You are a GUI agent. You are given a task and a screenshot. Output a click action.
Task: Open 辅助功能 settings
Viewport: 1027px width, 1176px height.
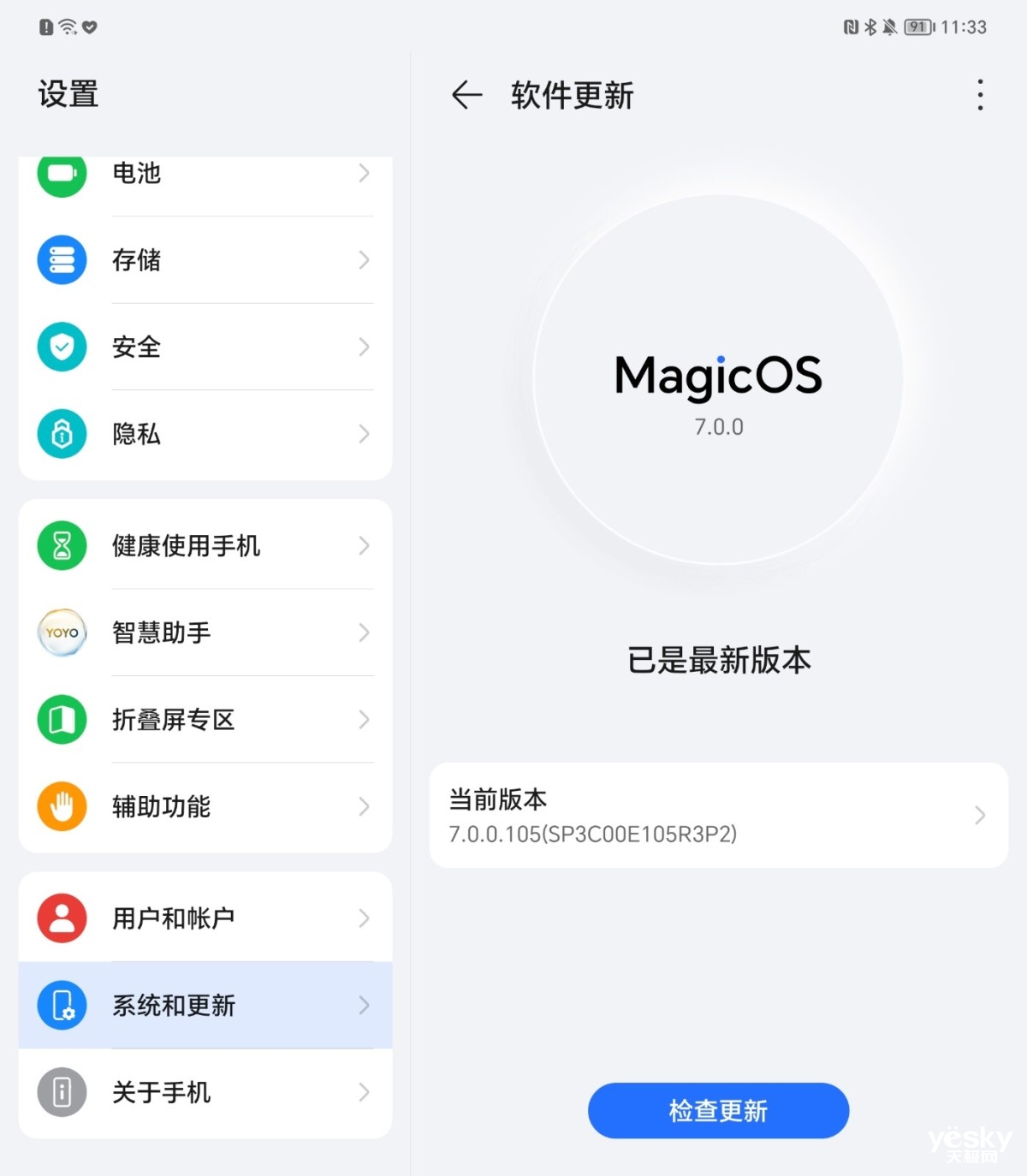[x=205, y=806]
